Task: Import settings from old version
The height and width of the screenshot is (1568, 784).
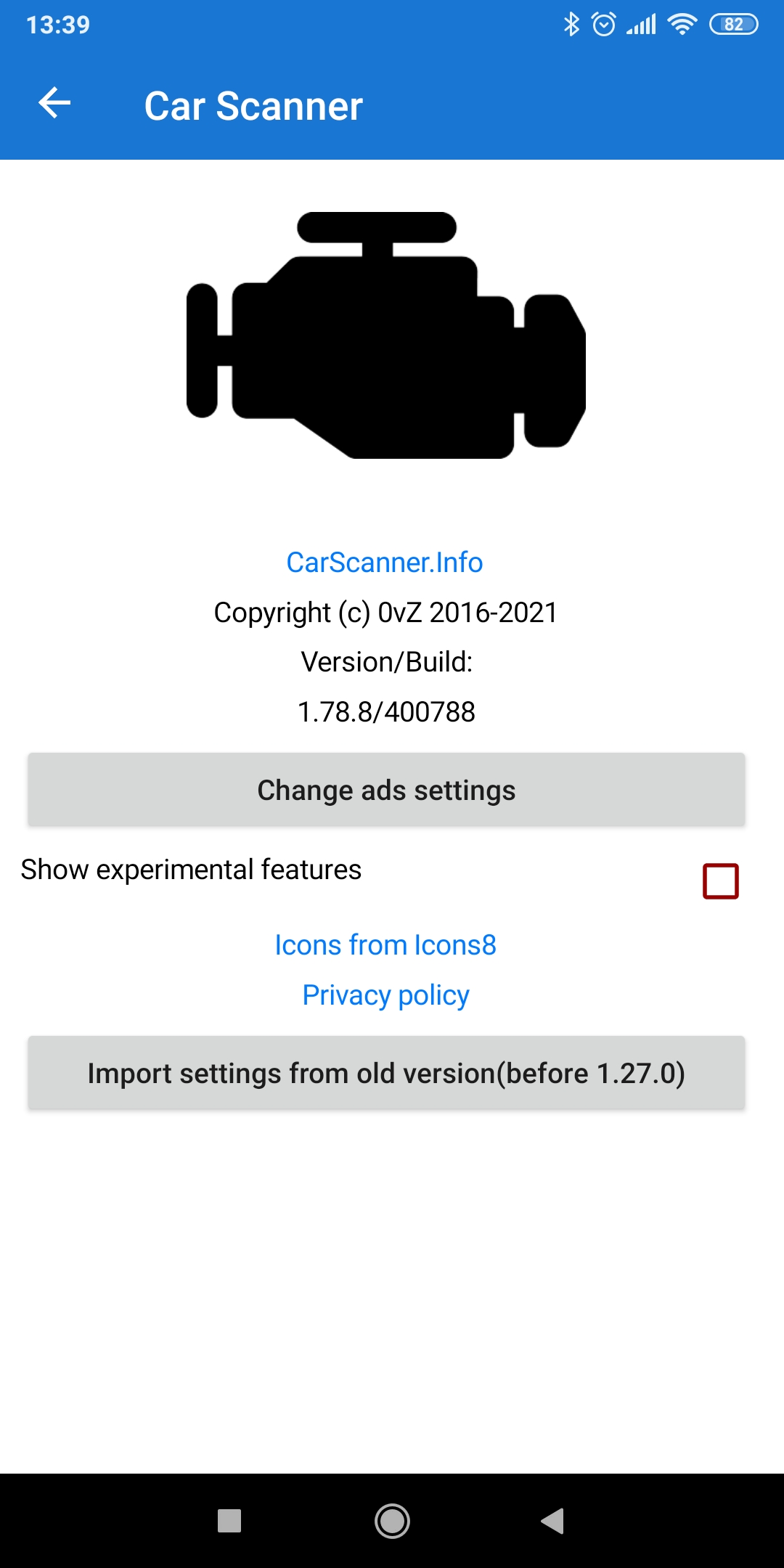Action: [x=386, y=1073]
